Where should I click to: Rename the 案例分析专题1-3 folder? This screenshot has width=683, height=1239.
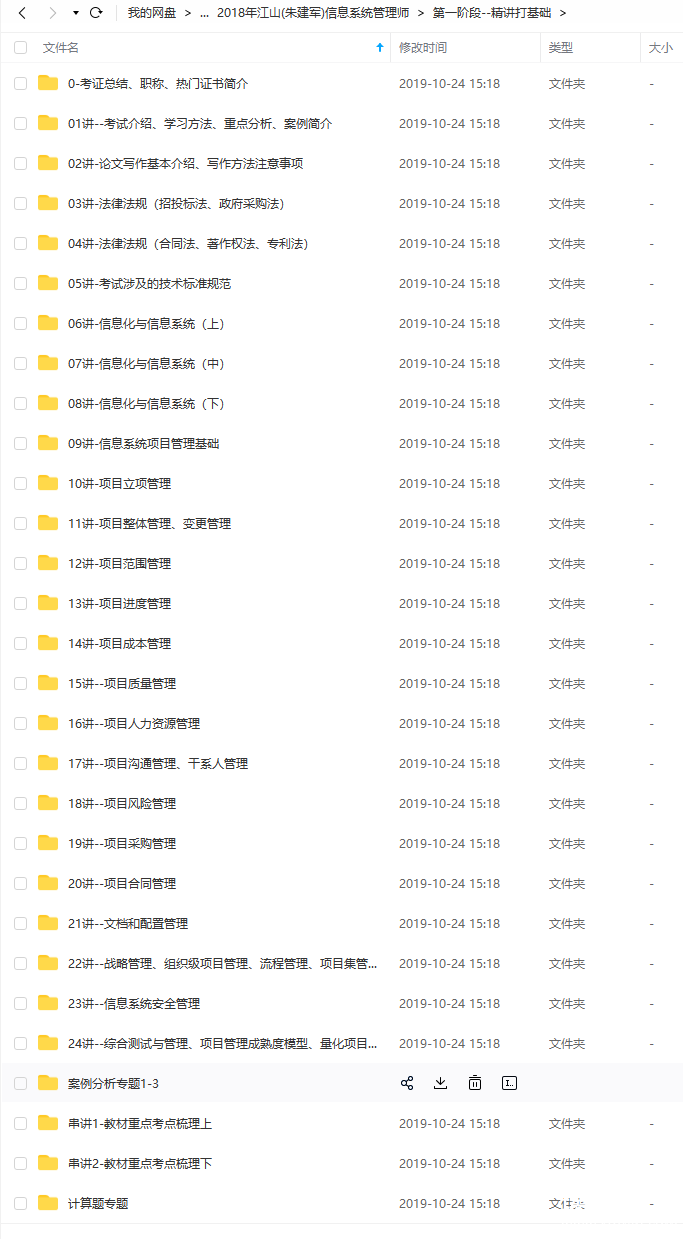point(509,1083)
